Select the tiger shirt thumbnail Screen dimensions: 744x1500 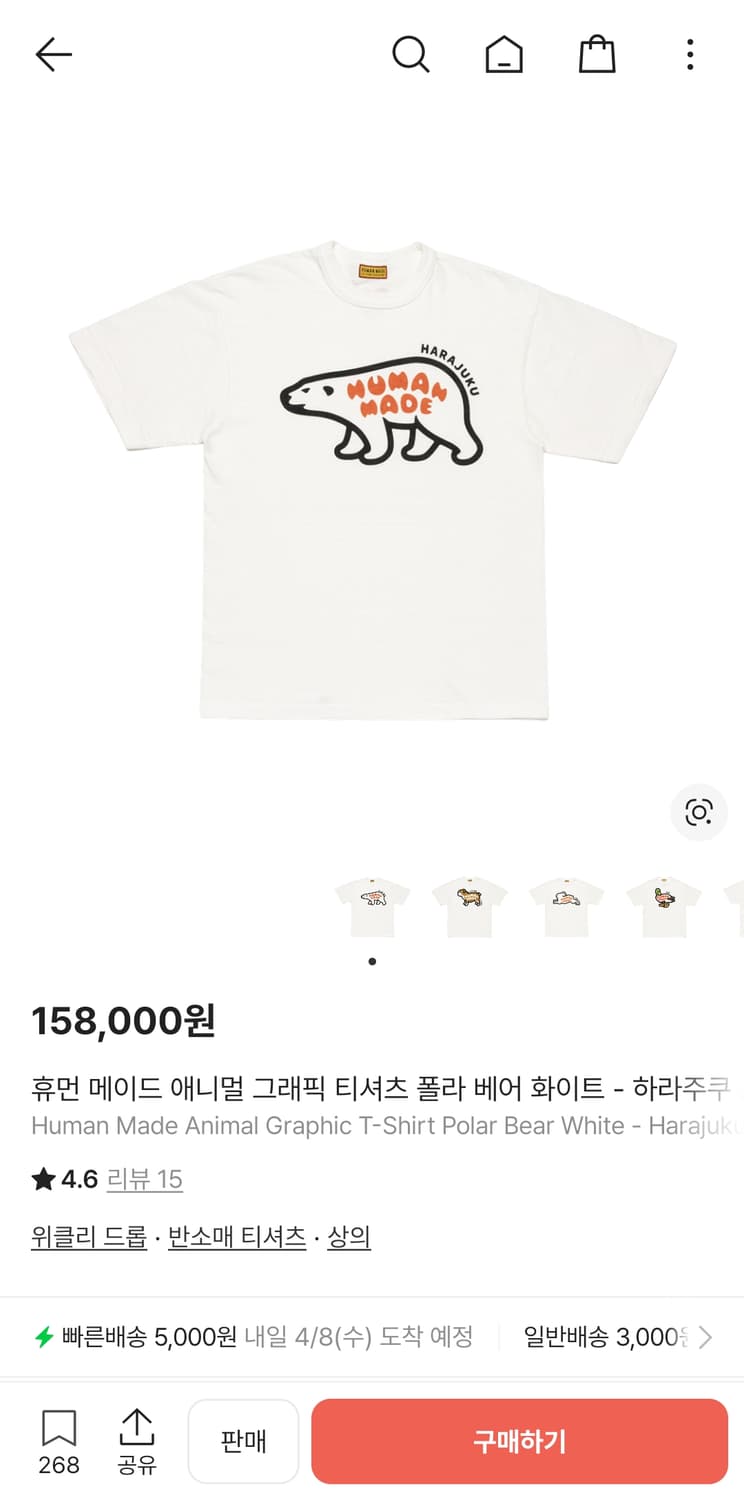[x=470, y=903]
